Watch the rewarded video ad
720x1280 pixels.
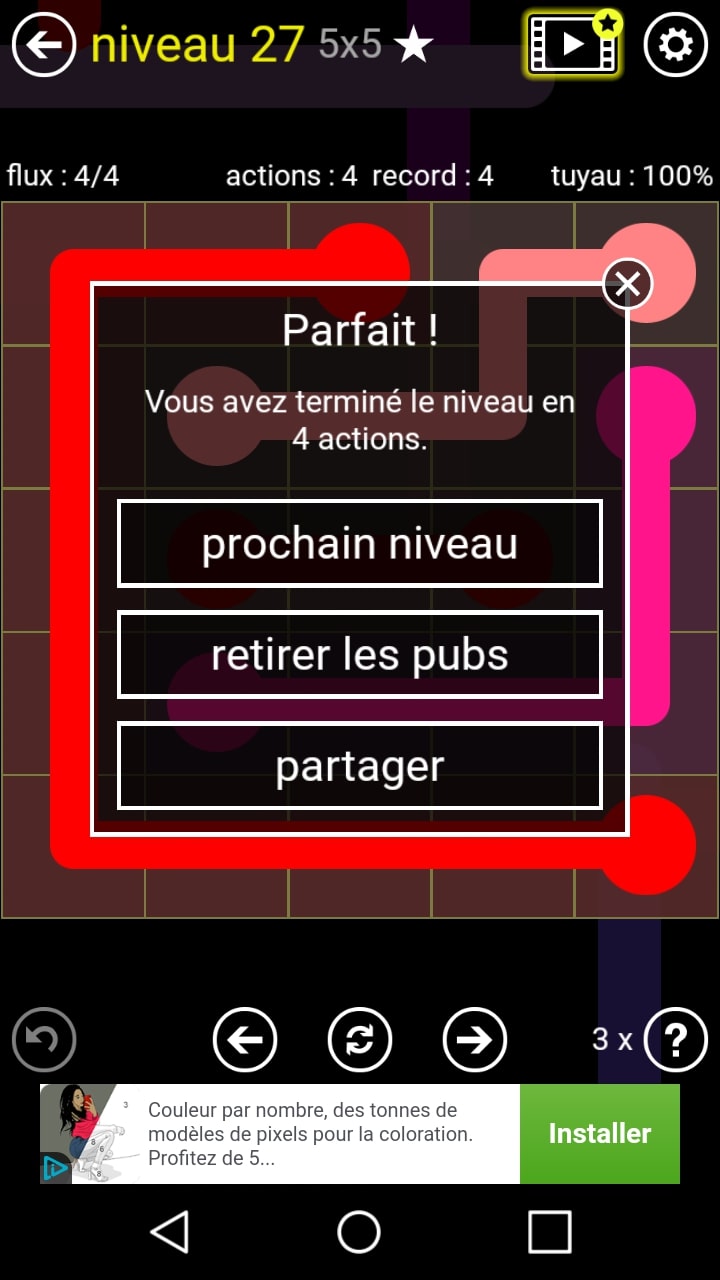(573, 44)
